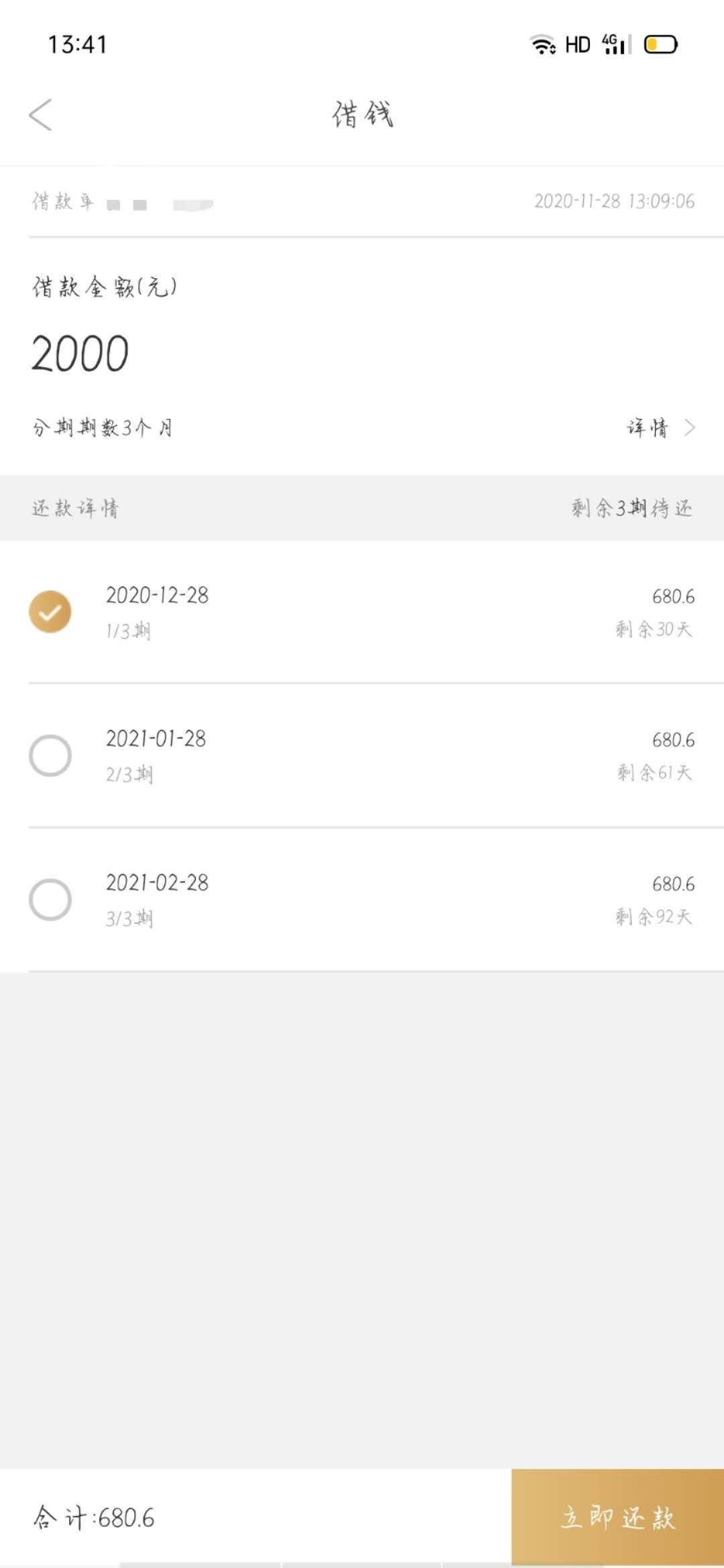724x1568 pixels.
Task: Select the 2021-02-28 installment
Action: [x=50, y=899]
